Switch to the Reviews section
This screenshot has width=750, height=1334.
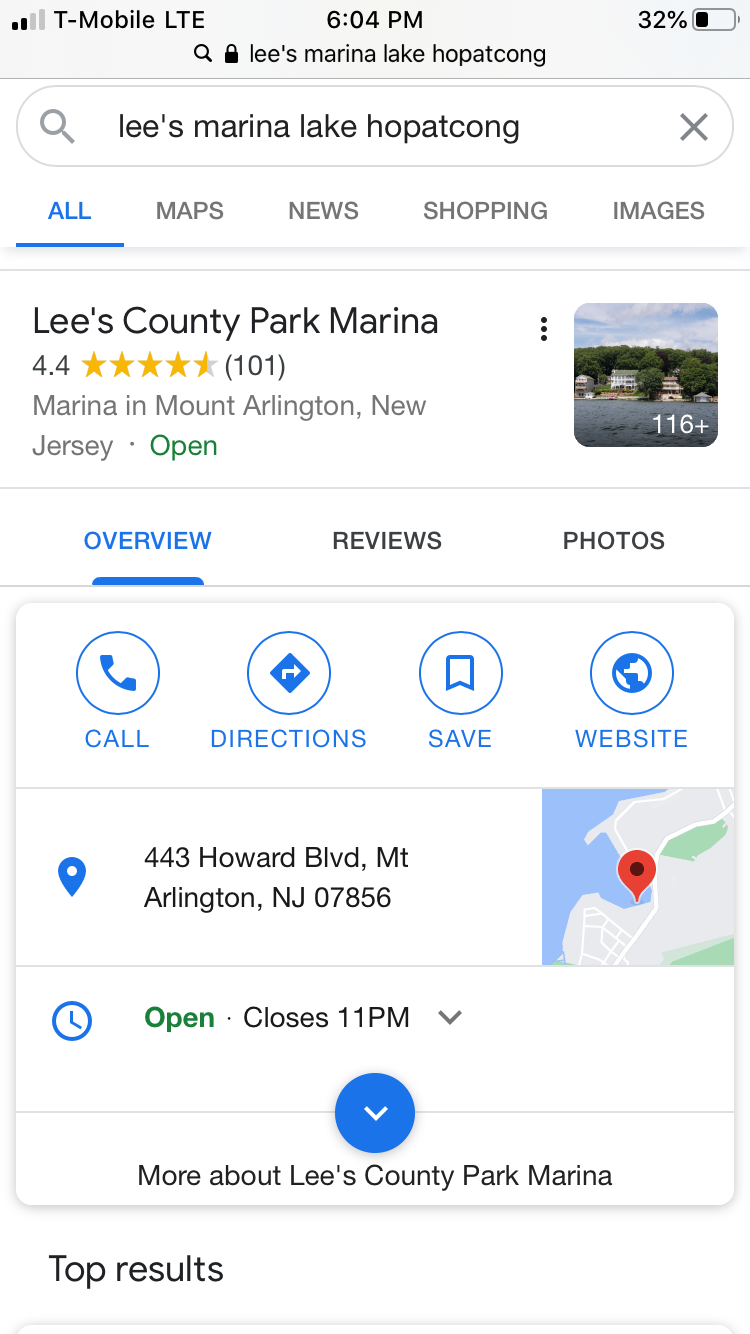click(386, 541)
